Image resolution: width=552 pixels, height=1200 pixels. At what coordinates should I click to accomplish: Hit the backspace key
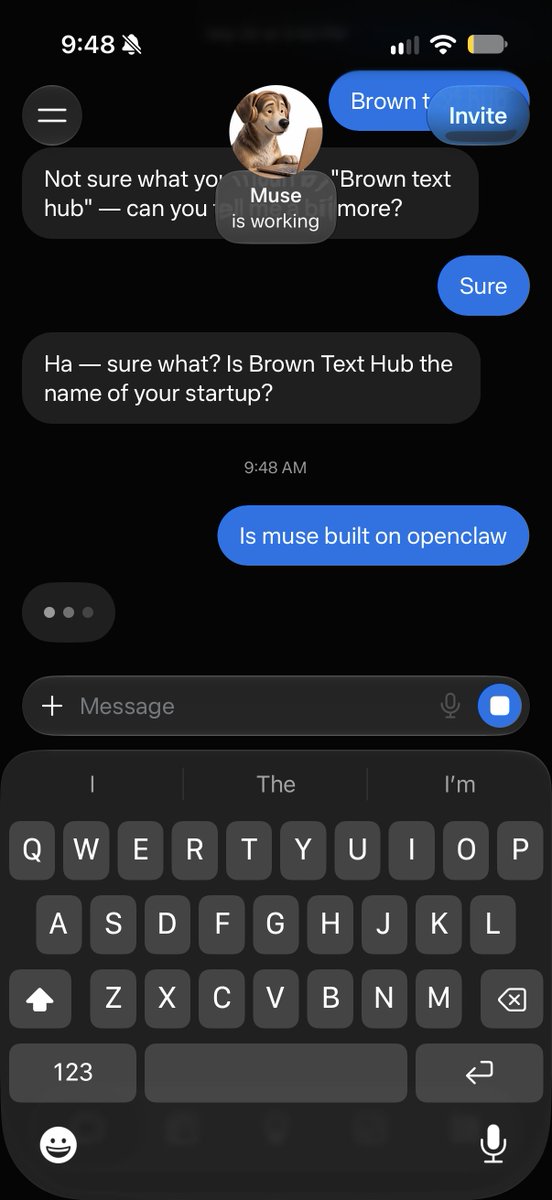point(511,998)
